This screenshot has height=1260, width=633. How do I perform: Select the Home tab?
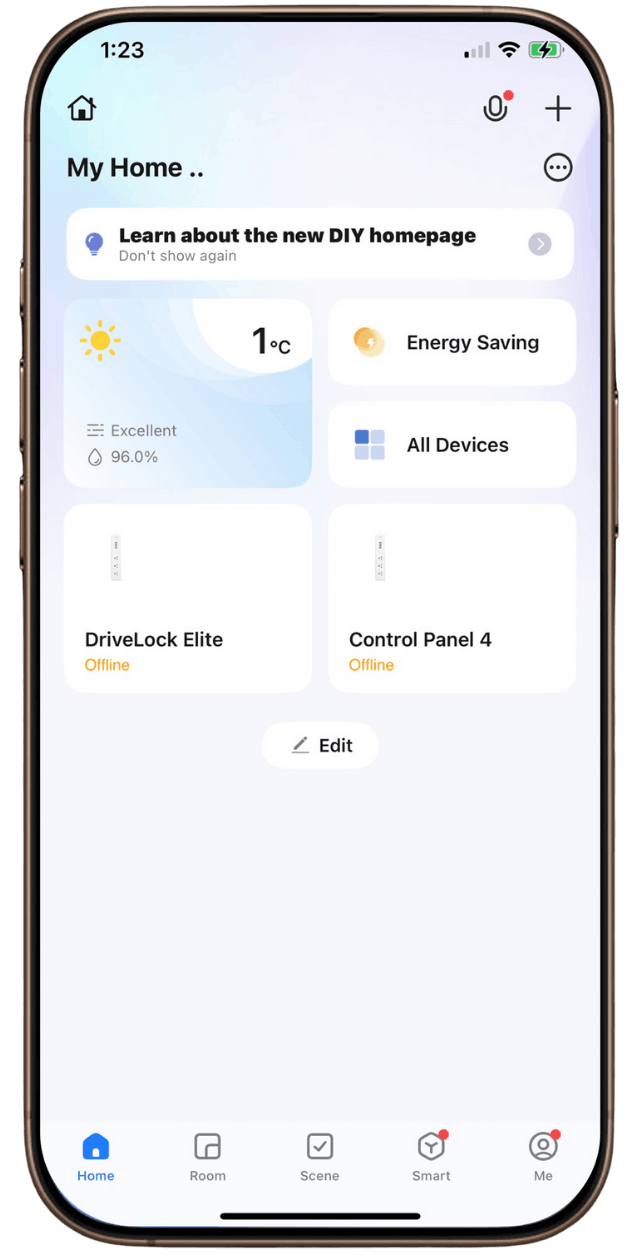[96, 1157]
